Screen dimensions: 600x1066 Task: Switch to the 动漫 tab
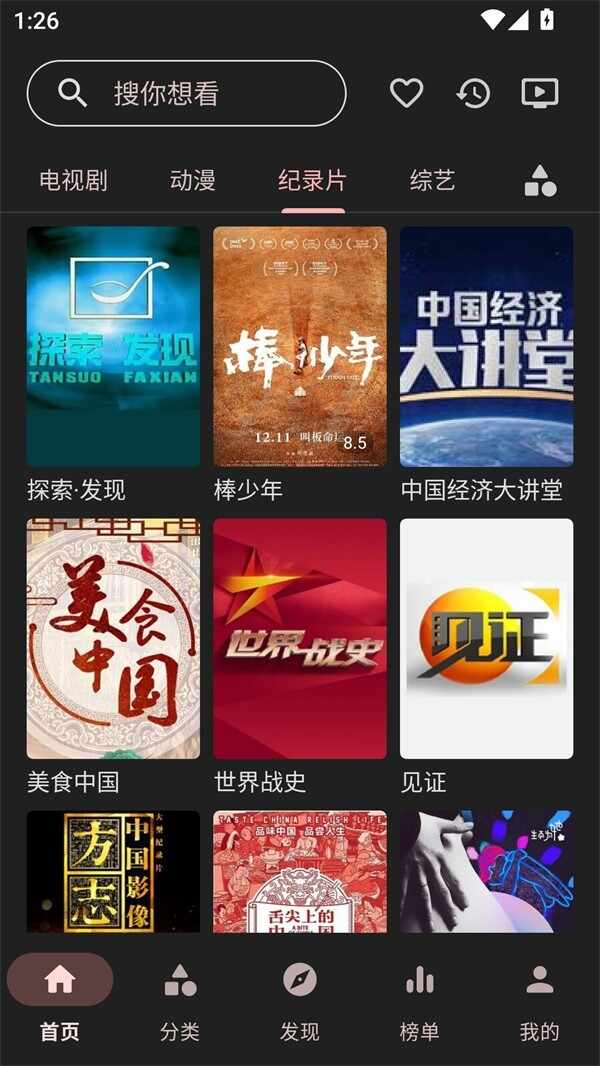pyautogui.click(x=193, y=181)
